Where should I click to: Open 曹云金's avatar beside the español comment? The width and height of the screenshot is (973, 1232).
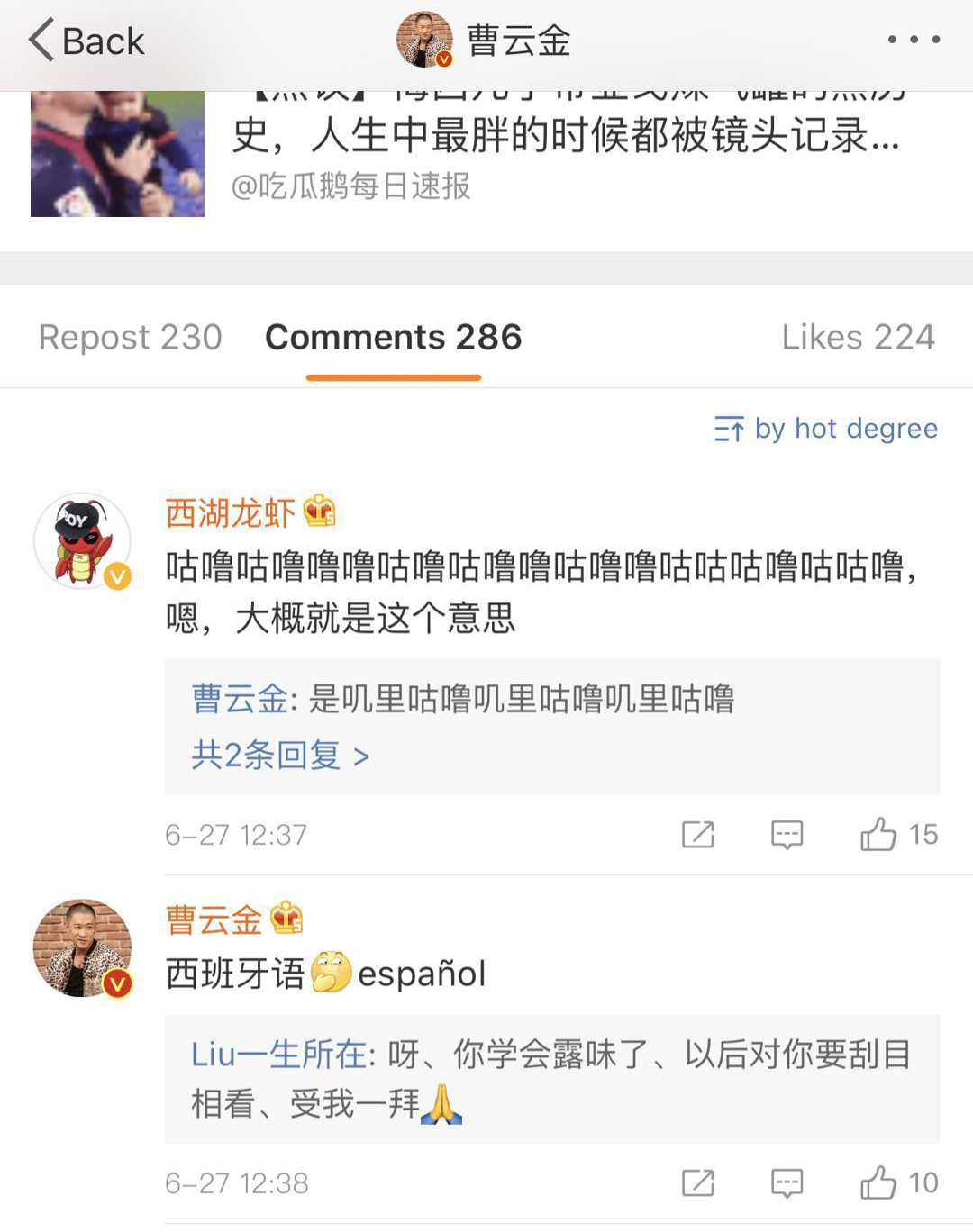click(82, 947)
